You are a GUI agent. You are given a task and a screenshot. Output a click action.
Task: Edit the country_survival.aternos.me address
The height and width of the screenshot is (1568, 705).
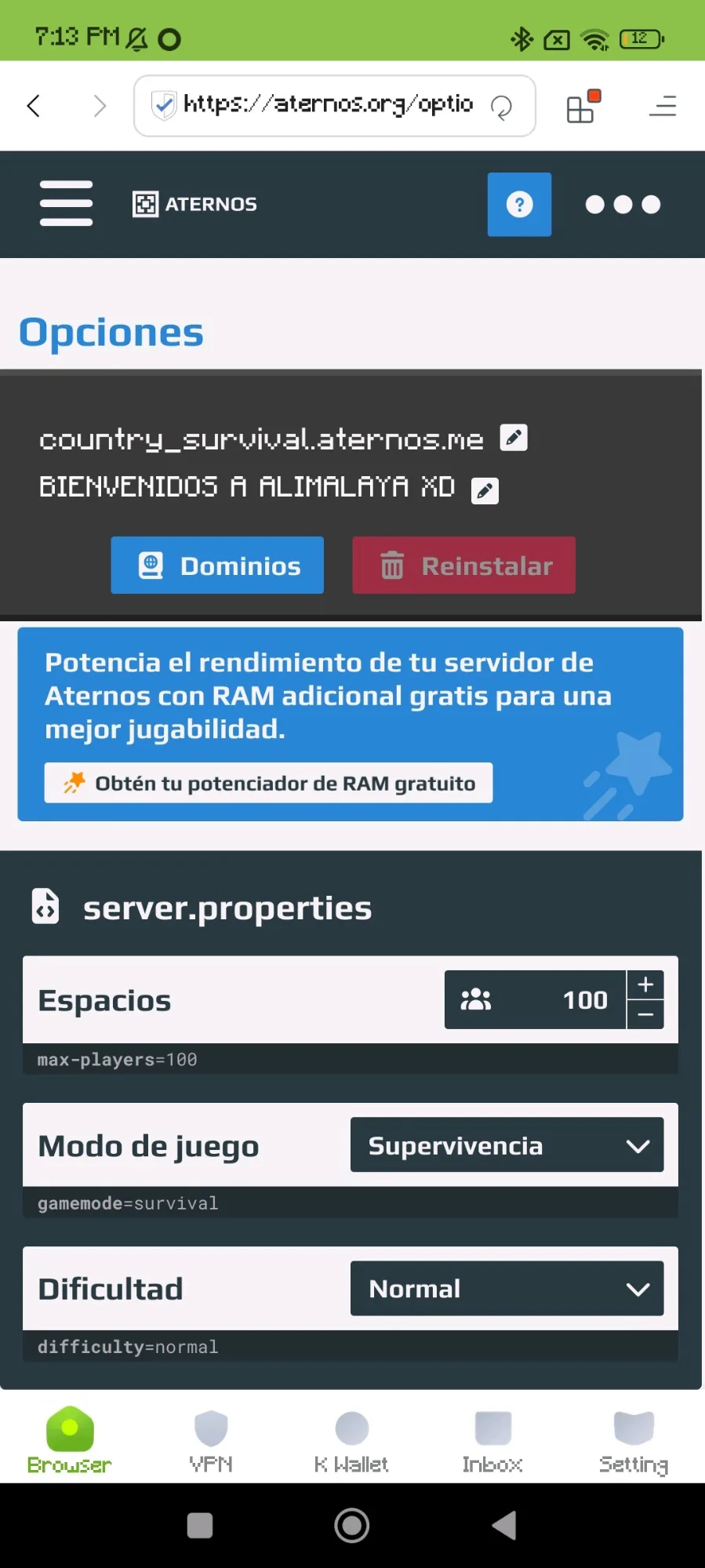pos(514,437)
